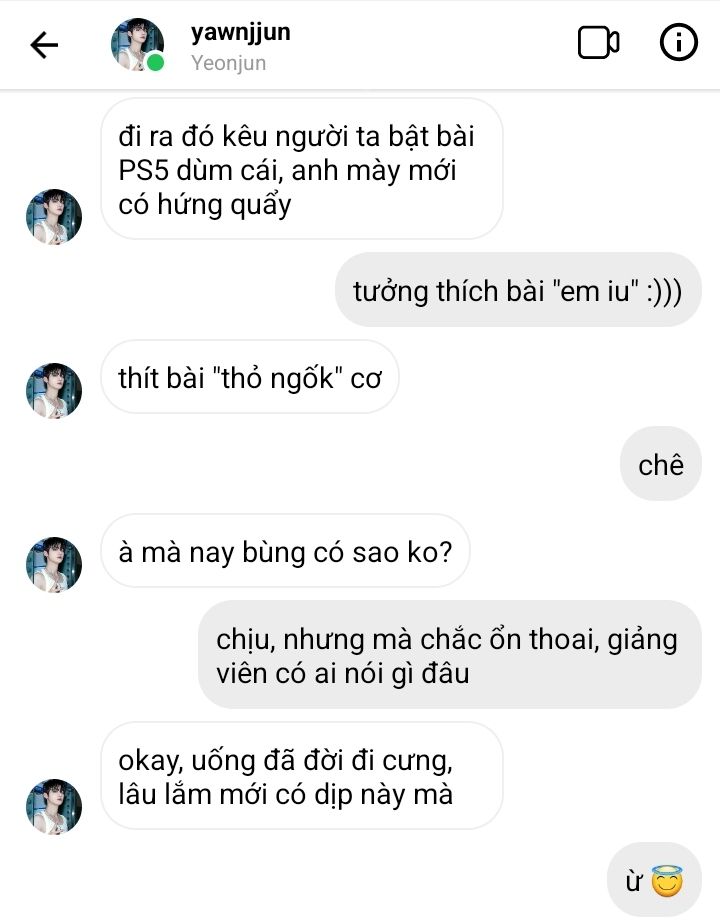Tap the avatar beside "à mà nay bùng" message

[54, 564]
